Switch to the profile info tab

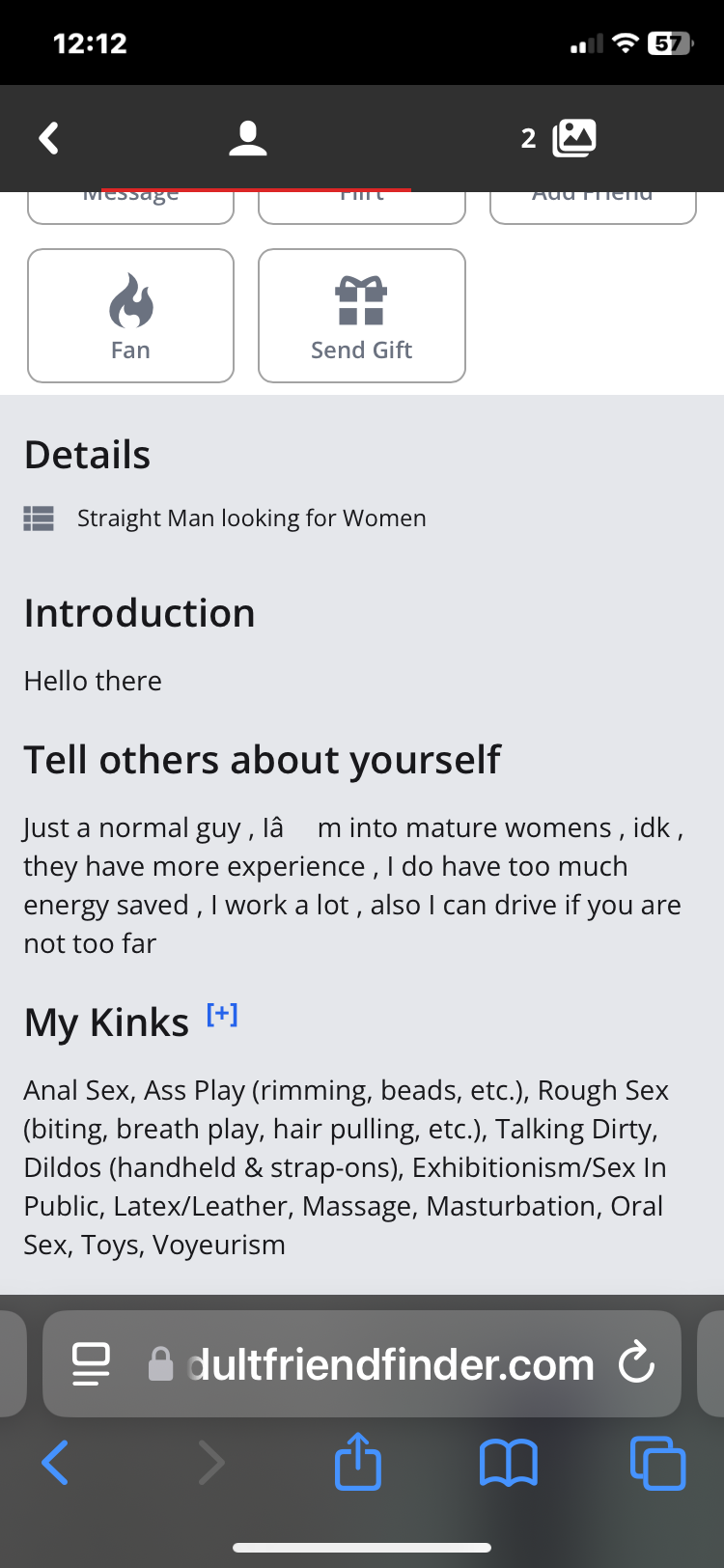click(x=248, y=138)
